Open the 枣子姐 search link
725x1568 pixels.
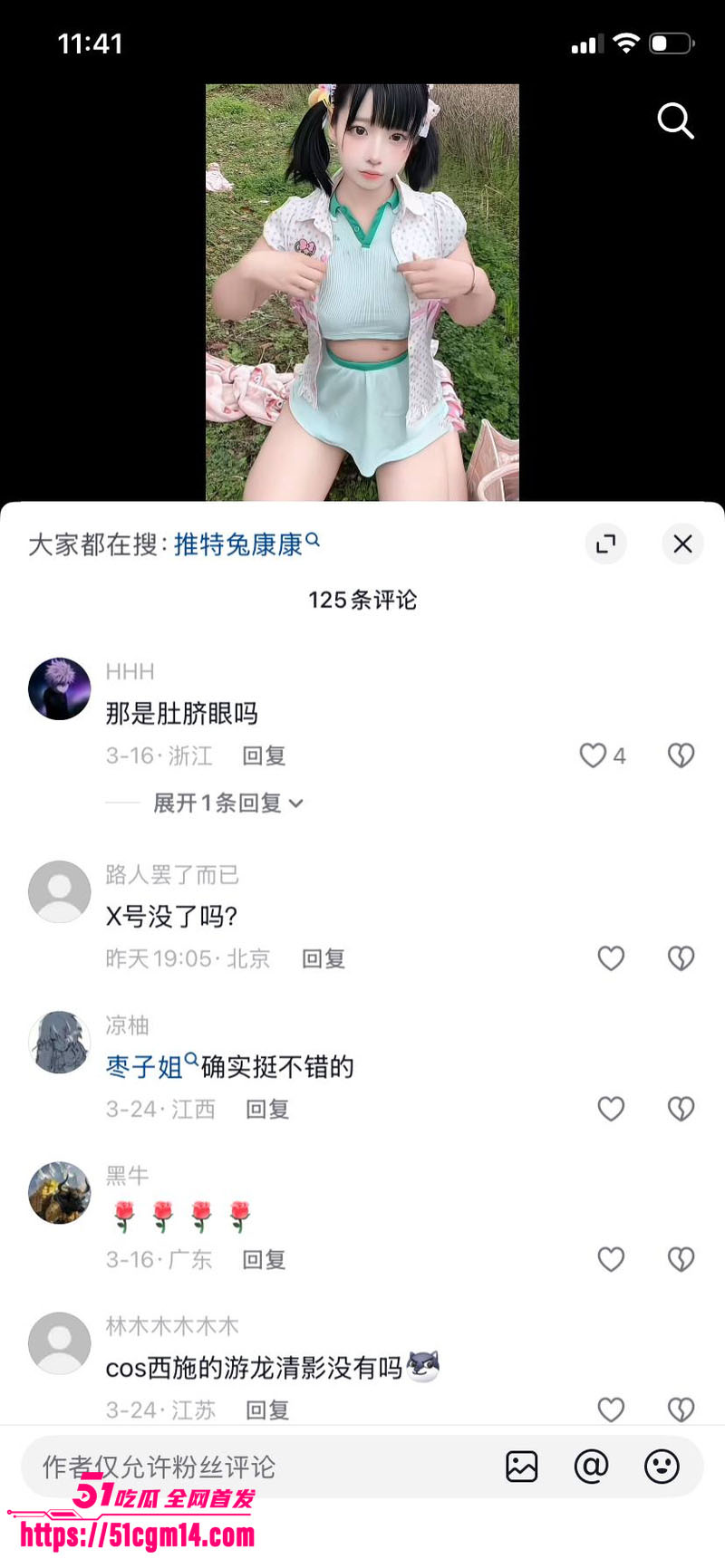click(151, 1066)
